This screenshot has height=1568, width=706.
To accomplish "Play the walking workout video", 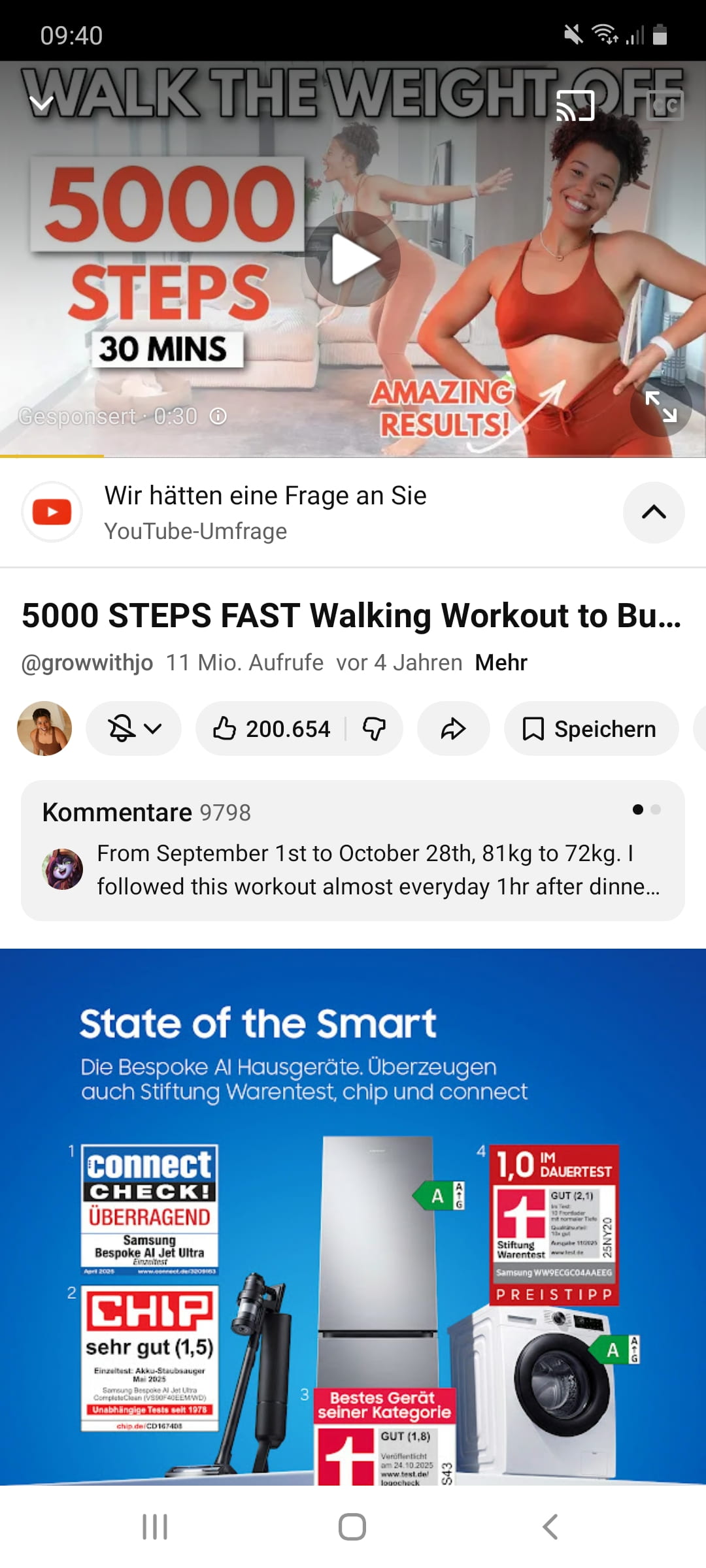I will tap(352, 259).
